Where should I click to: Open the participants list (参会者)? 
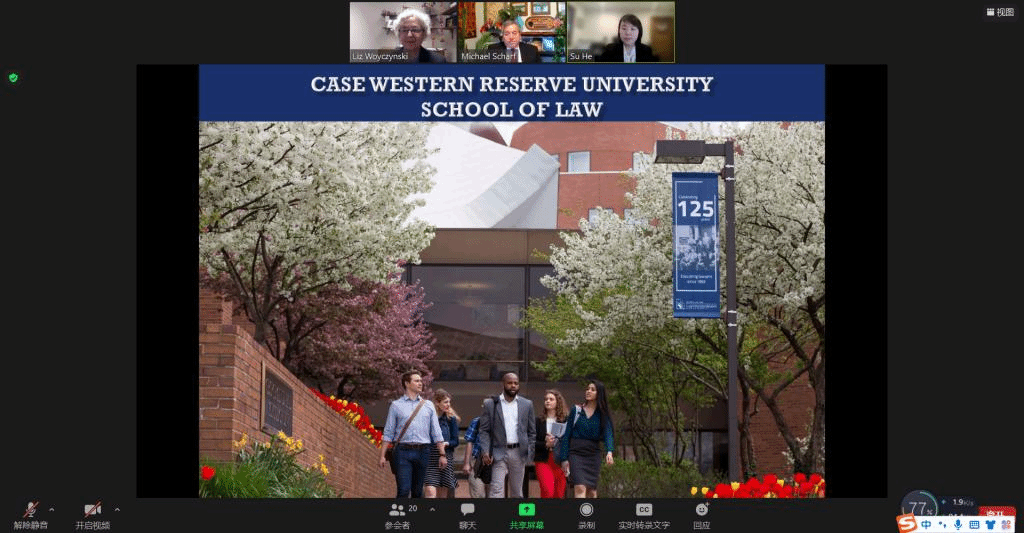tap(398, 513)
